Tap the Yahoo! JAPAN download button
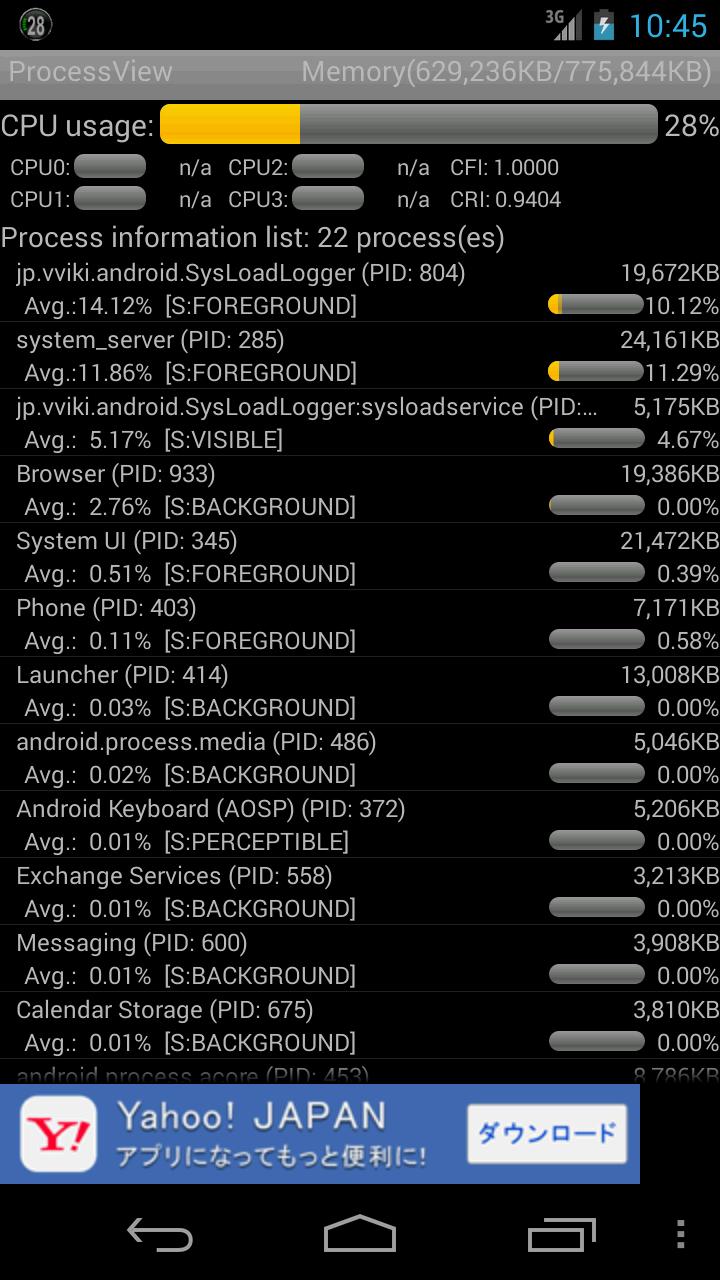 [546, 1134]
